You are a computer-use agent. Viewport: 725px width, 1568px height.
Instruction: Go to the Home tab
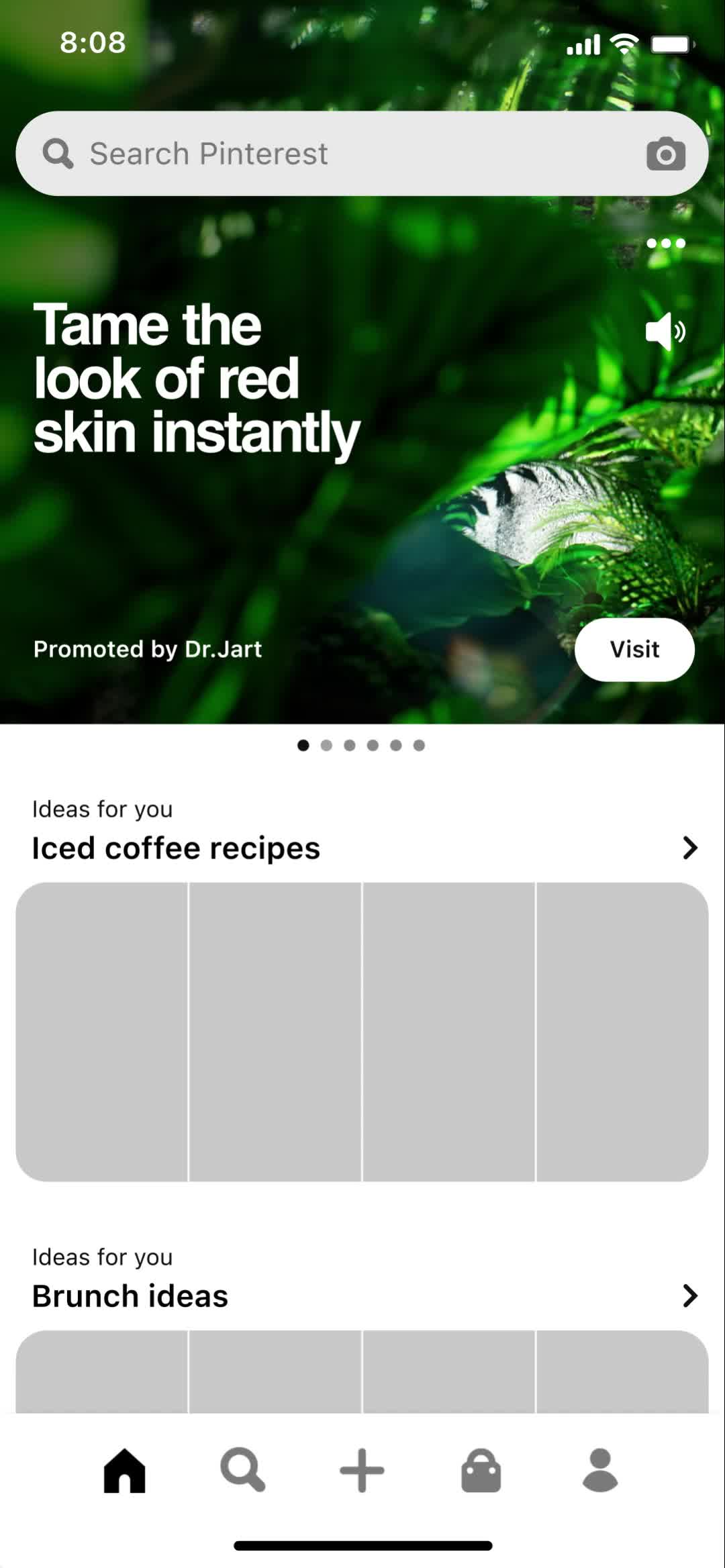tap(124, 1471)
